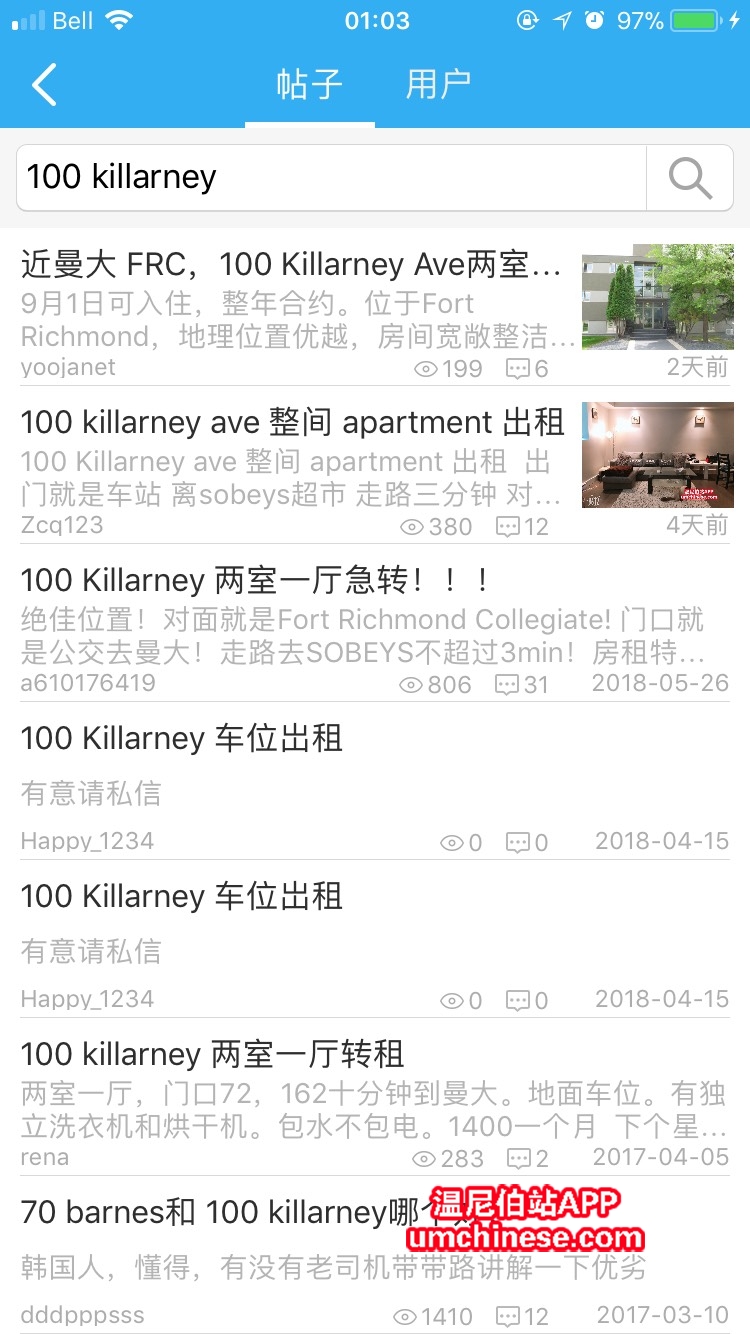Open the post 近曼大 FRC, 100 Killarney Ave两室

coord(290,266)
